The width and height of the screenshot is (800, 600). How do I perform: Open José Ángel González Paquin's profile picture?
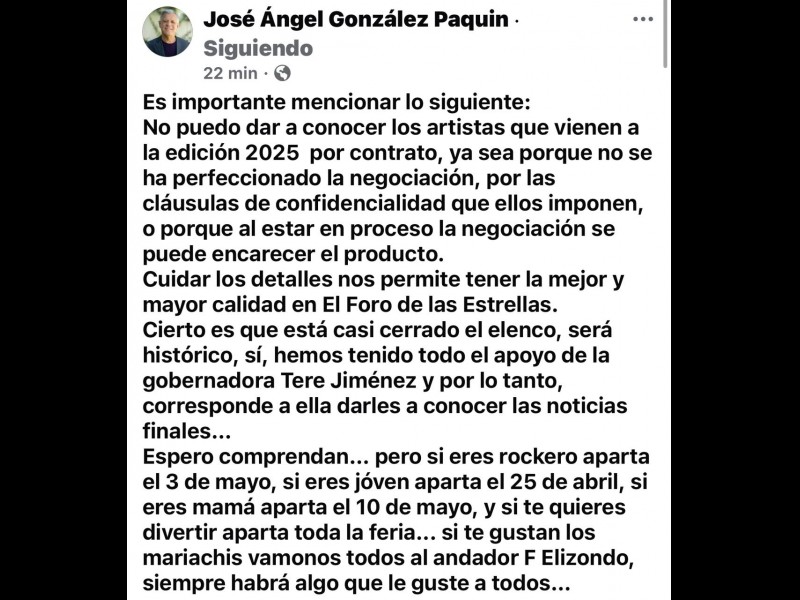pyautogui.click(x=167, y=32)
